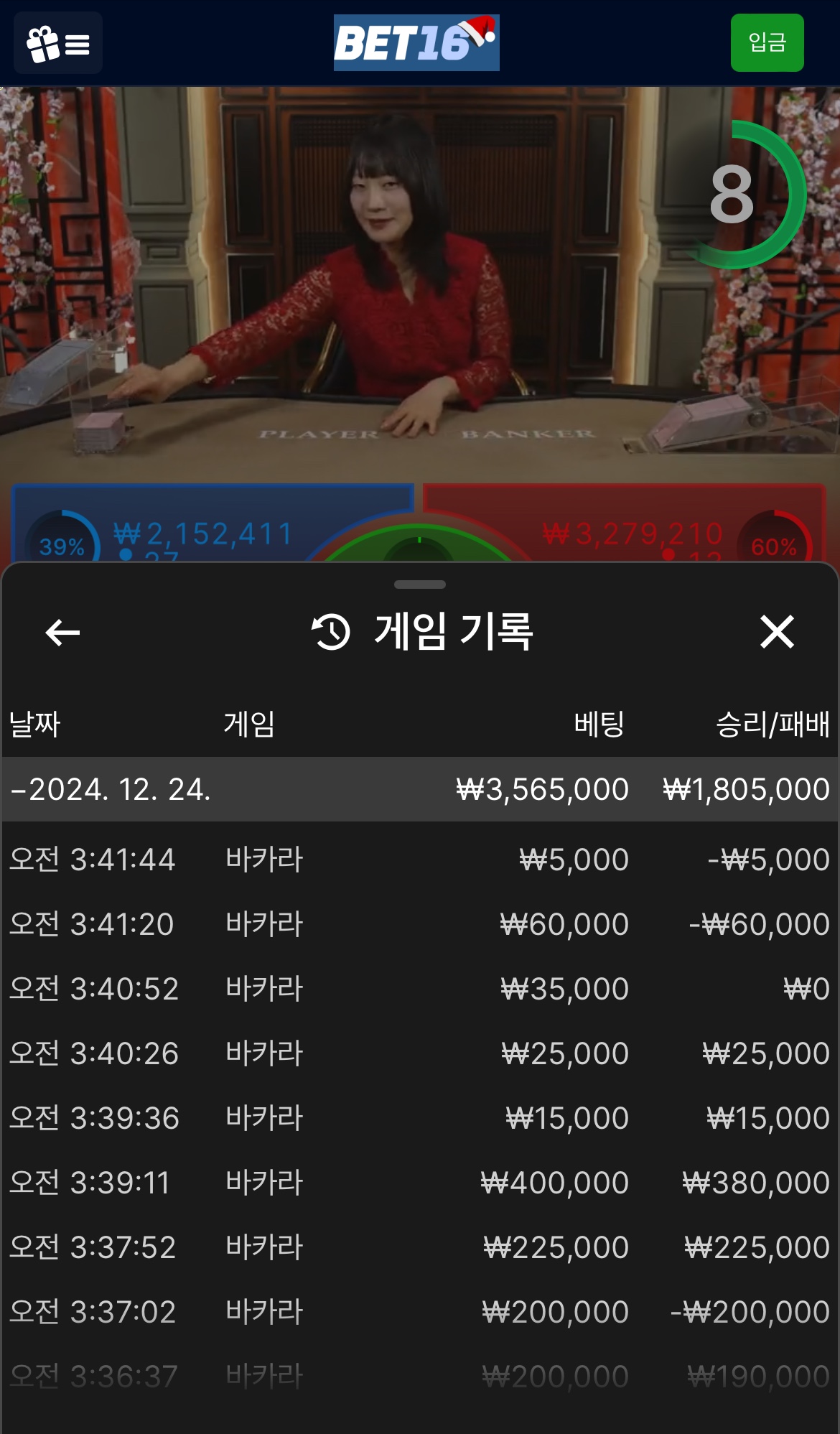Open the 오전 3:37:52 baccarat record
The width and height of the screenshot is (840, 1434).
(420, 1247)
